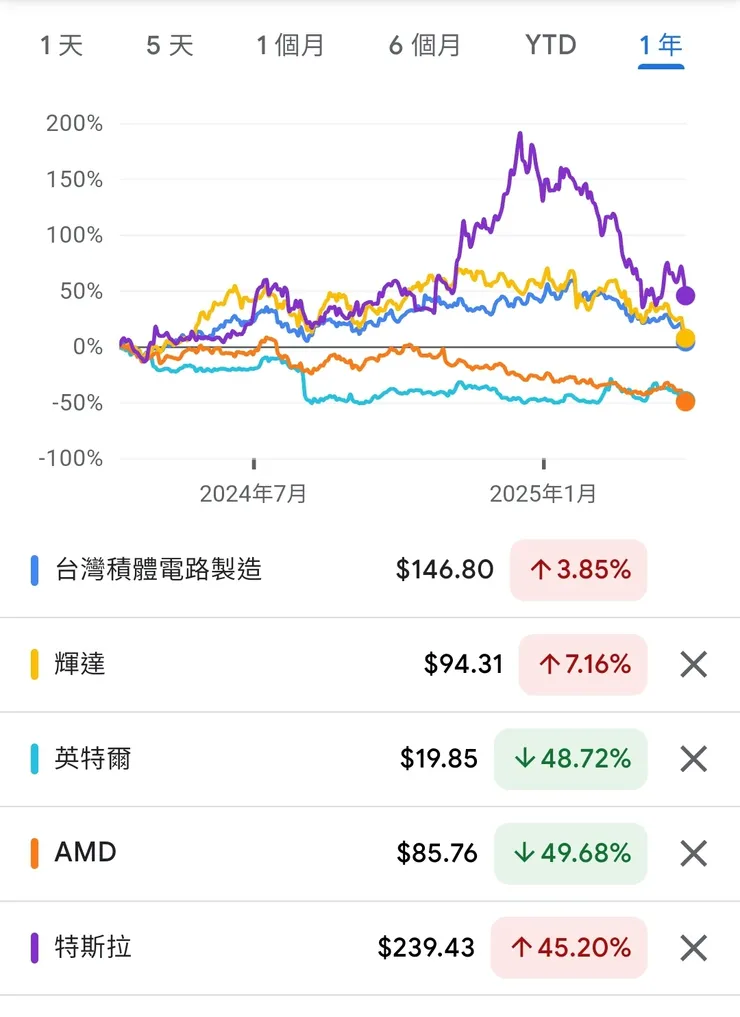
Task: Remove AMD from the comparison list
Action: point(692,853)
